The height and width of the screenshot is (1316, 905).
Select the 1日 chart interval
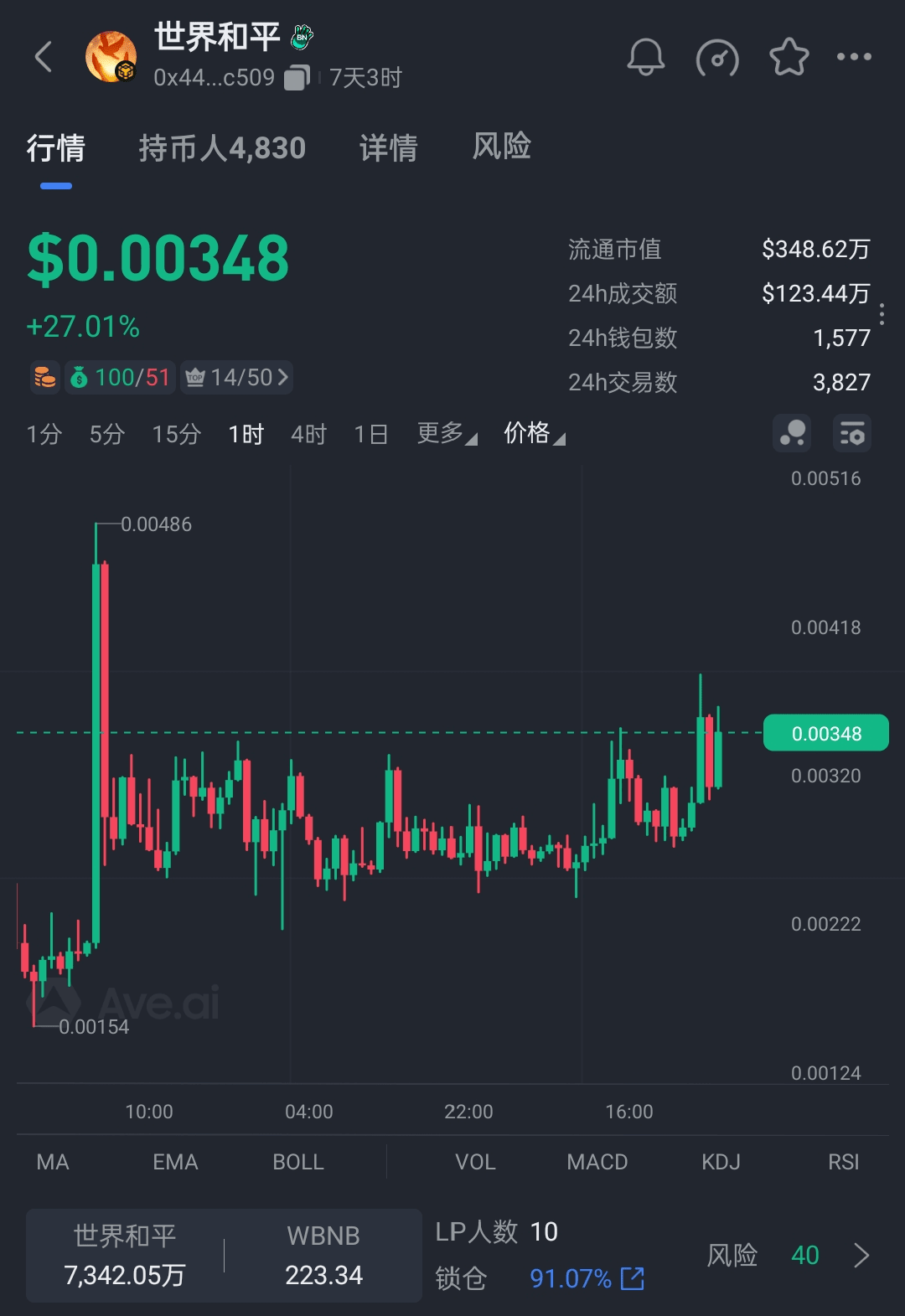[x=370, y=434]
